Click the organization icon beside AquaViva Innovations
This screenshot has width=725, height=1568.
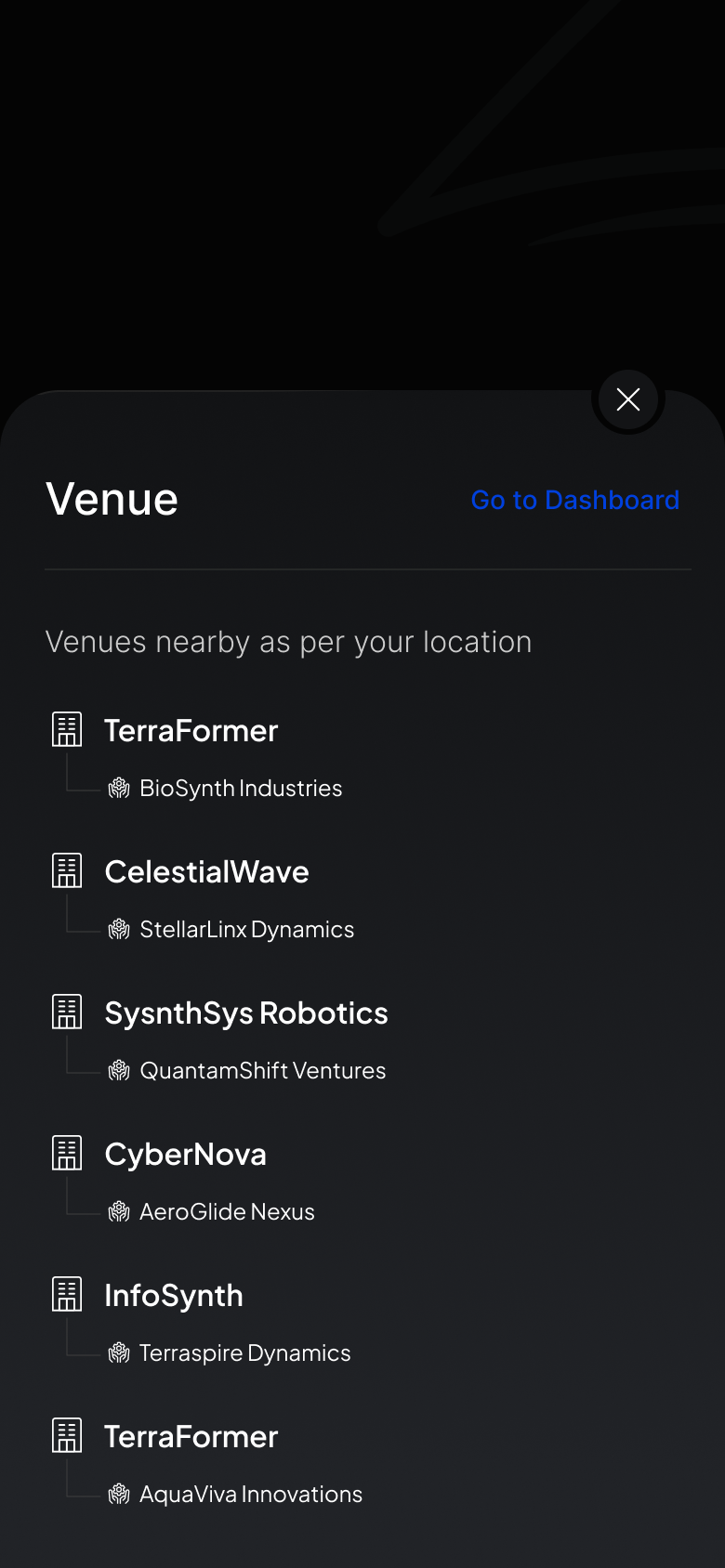[x=119, y=1494]
